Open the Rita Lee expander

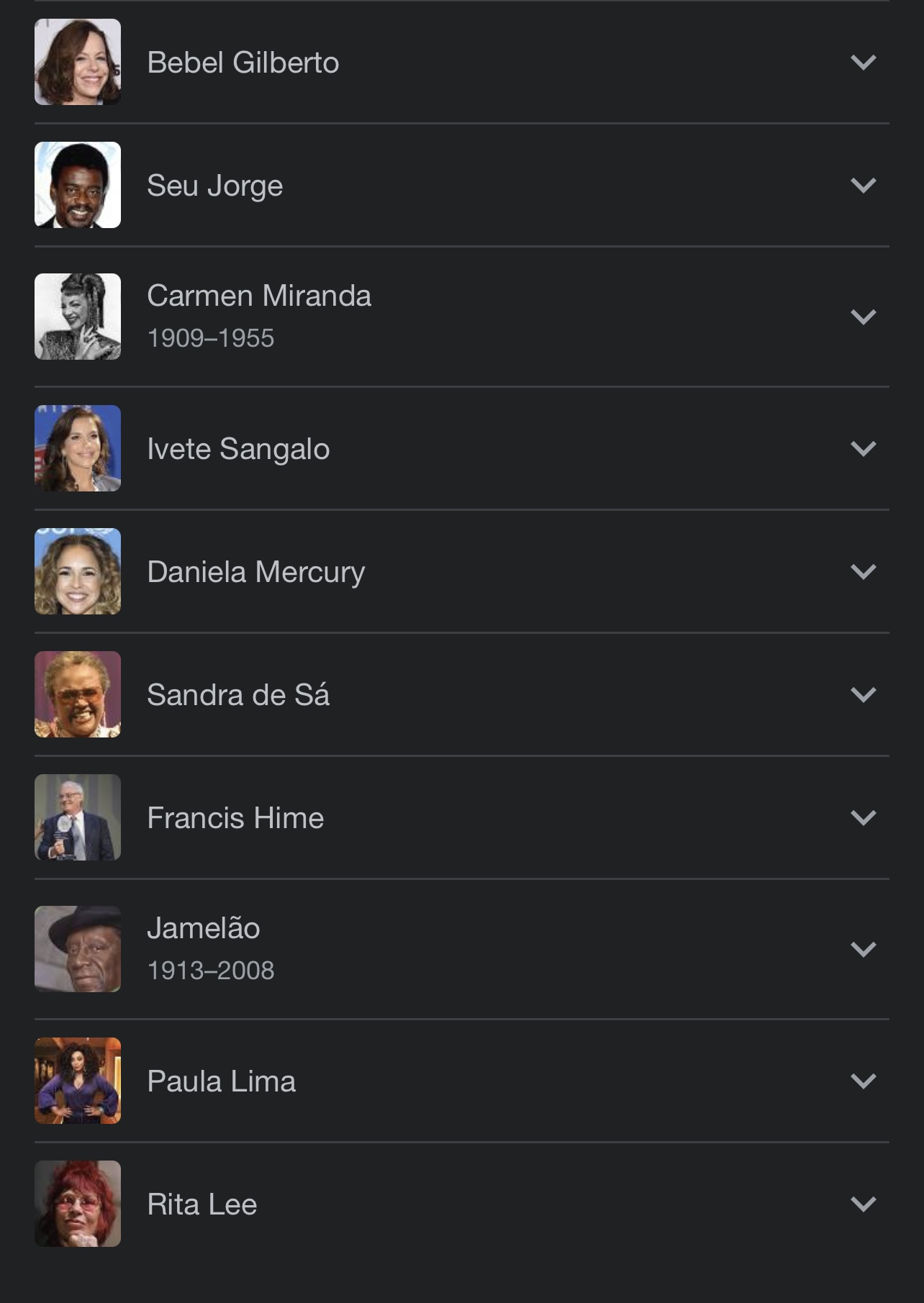(863, 1204)
